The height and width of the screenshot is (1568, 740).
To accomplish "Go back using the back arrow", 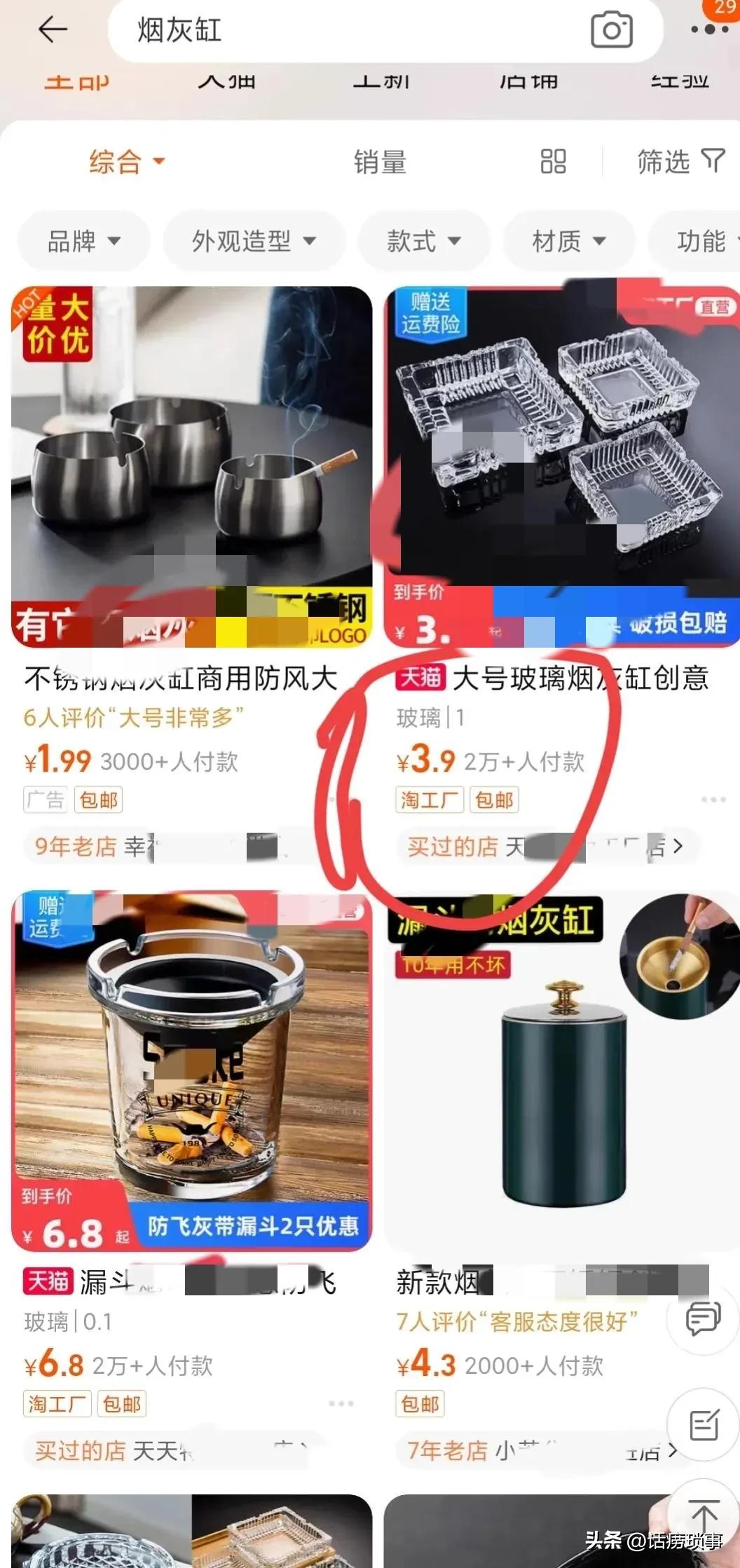I will [51, 29].
